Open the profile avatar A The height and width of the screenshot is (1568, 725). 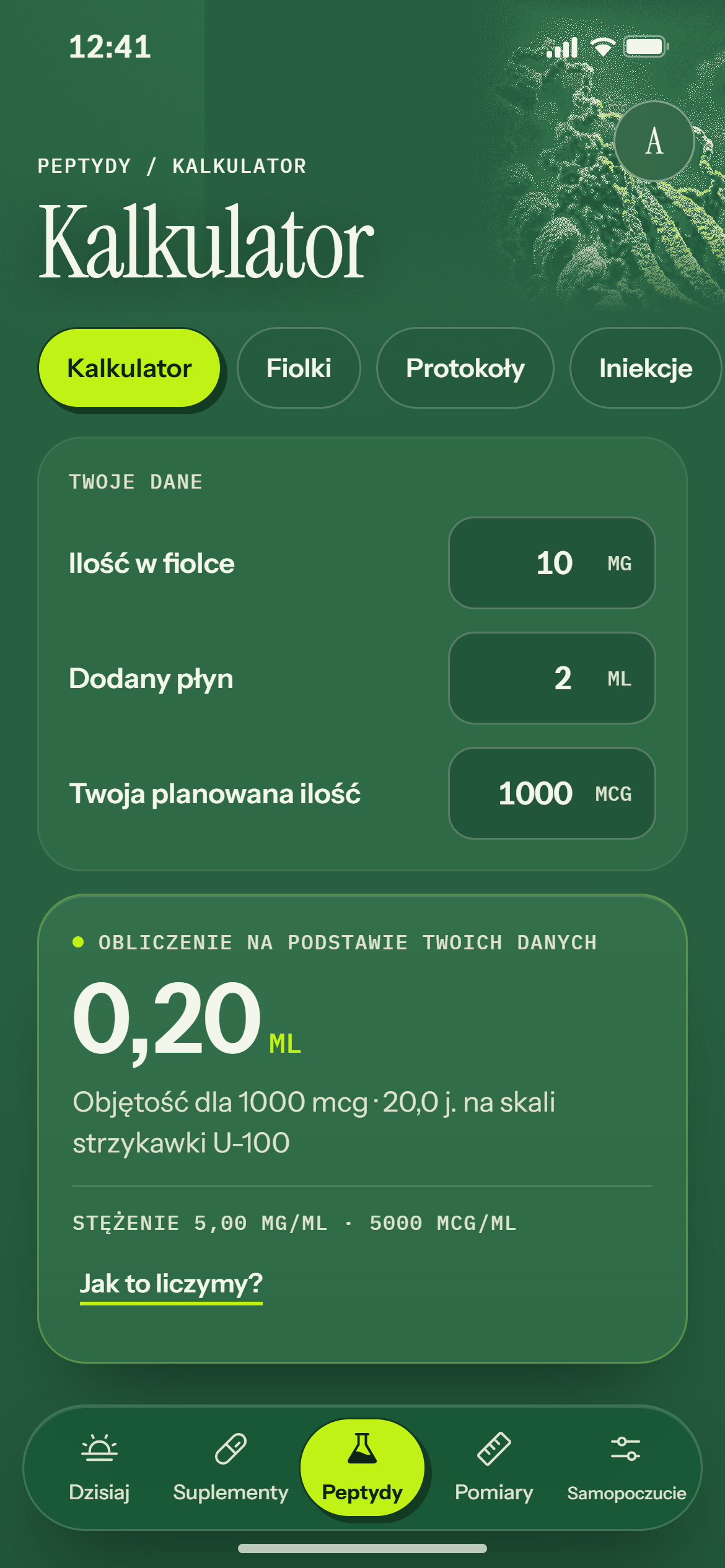click(x=654, y=141)
